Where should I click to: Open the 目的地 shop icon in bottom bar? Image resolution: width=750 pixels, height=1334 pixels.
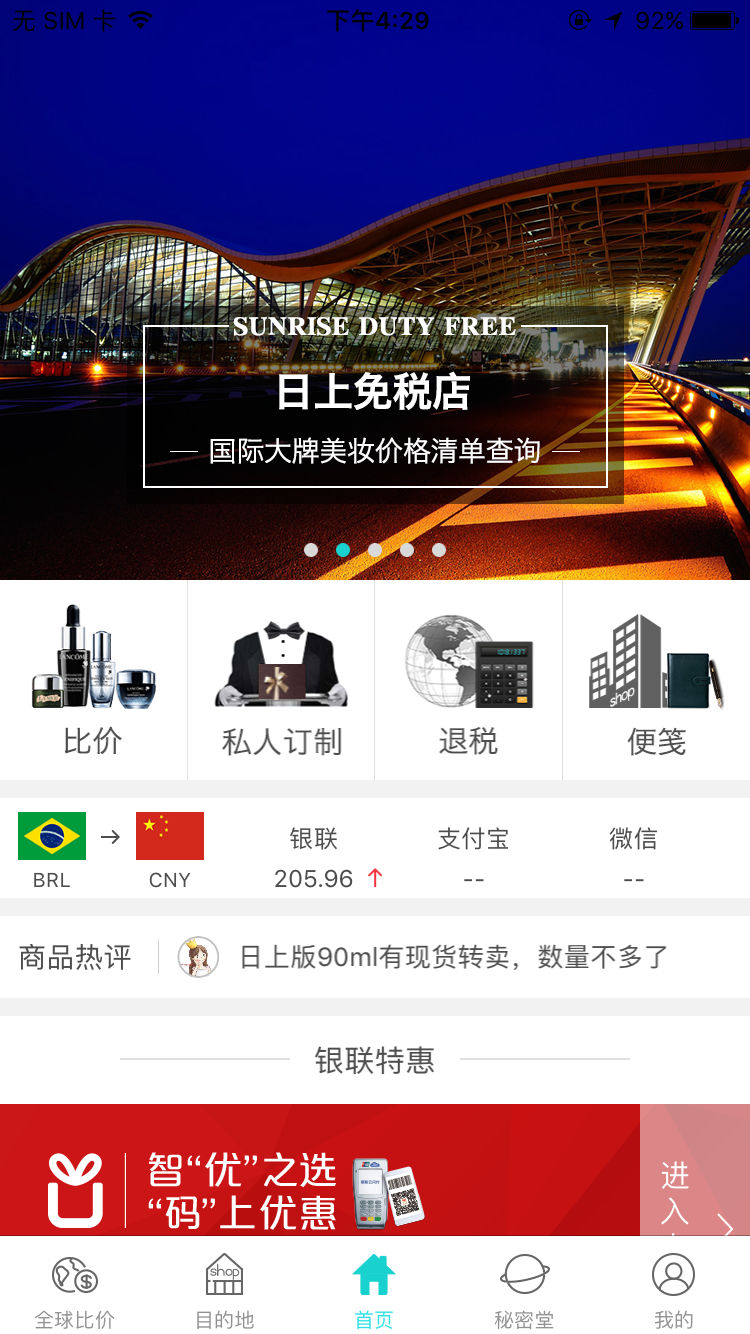tap(224, 1288)
